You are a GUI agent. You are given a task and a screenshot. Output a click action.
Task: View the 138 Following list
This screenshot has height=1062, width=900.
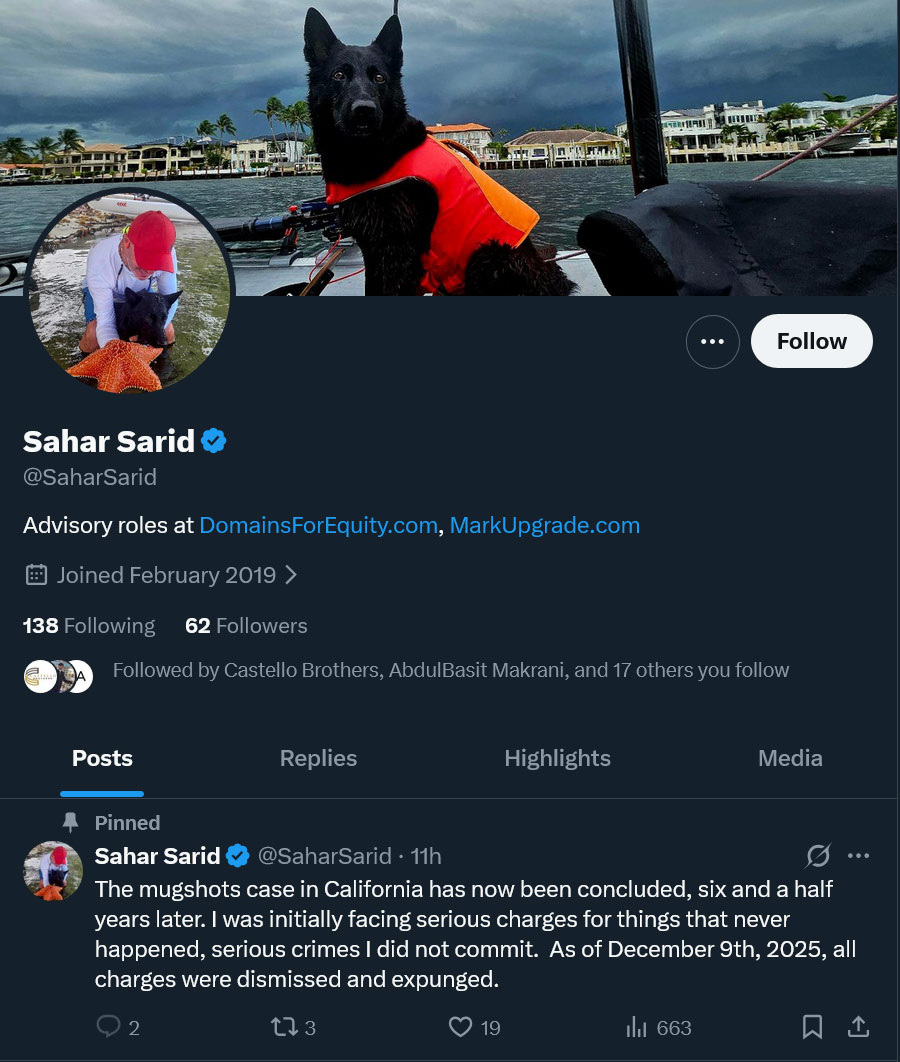tap(89, 626)
